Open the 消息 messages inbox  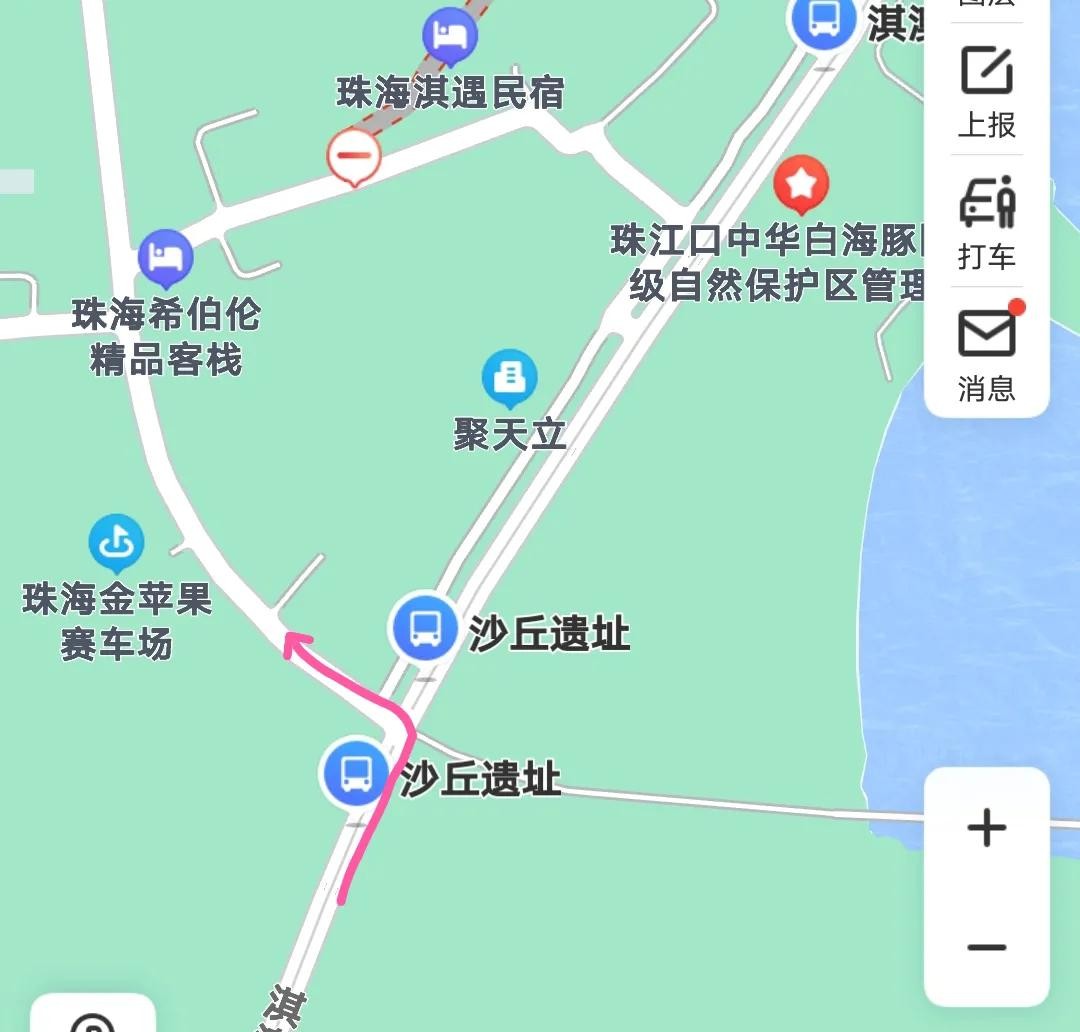986,352
